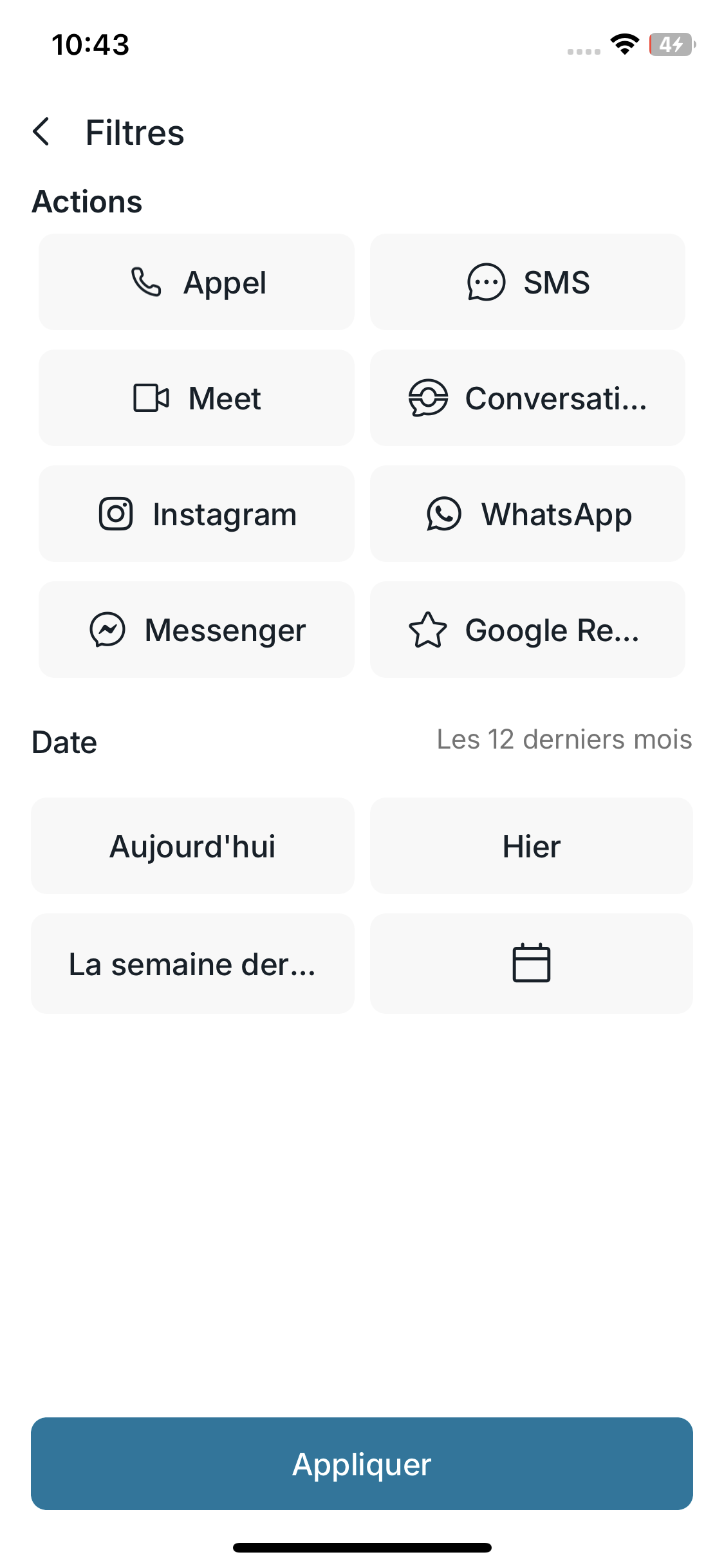Tap Appliquer to apply filters

click(x=362, y=1464)
